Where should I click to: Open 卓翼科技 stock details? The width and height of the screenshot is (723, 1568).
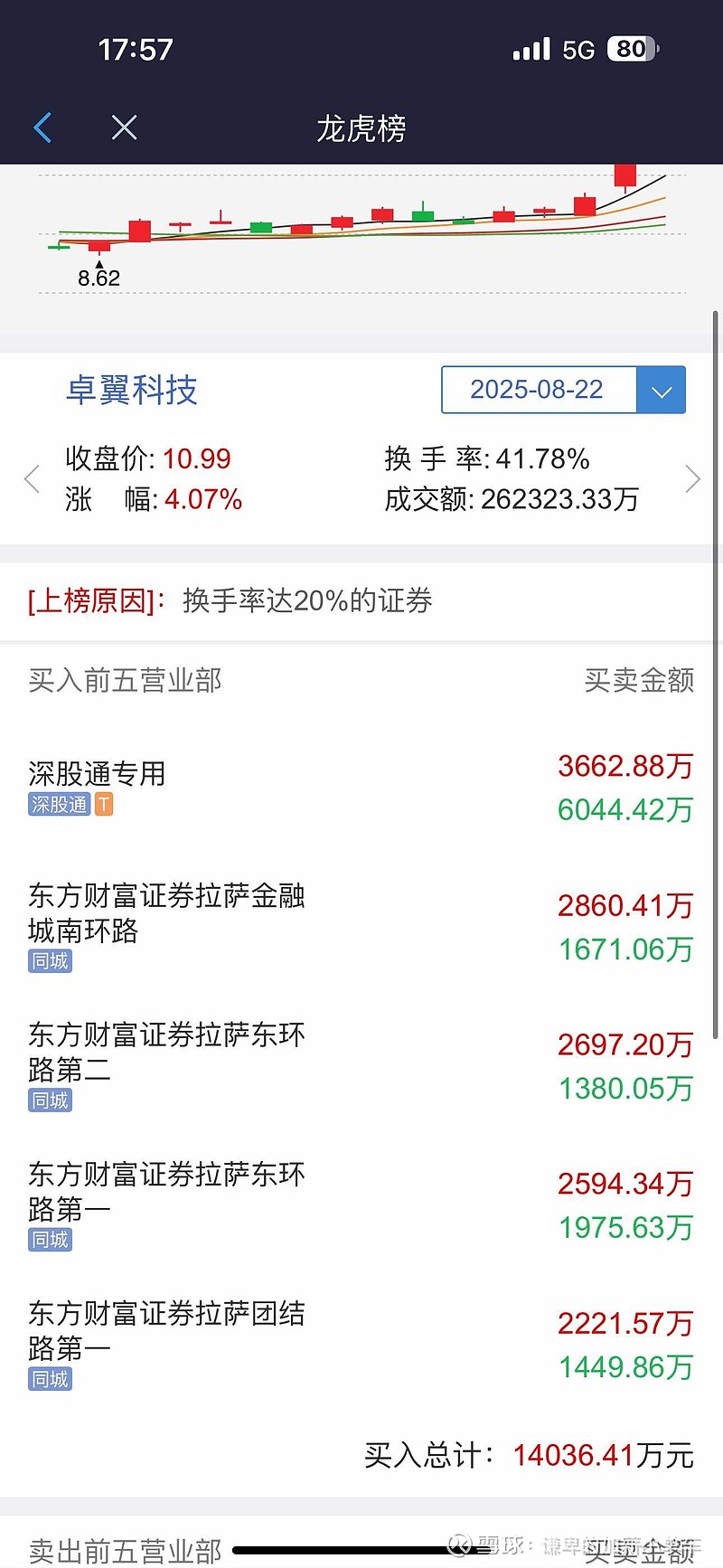(x=131, y=390)
